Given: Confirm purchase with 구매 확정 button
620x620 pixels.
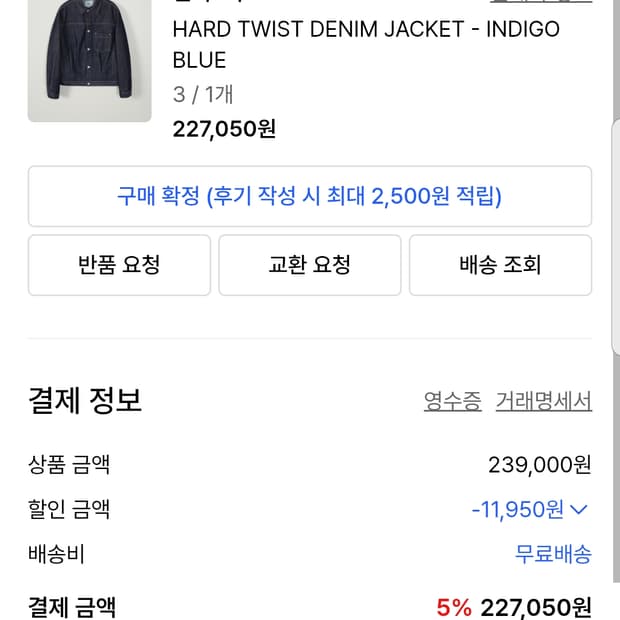Looking at the screenshot, I should tap(310, 196).
